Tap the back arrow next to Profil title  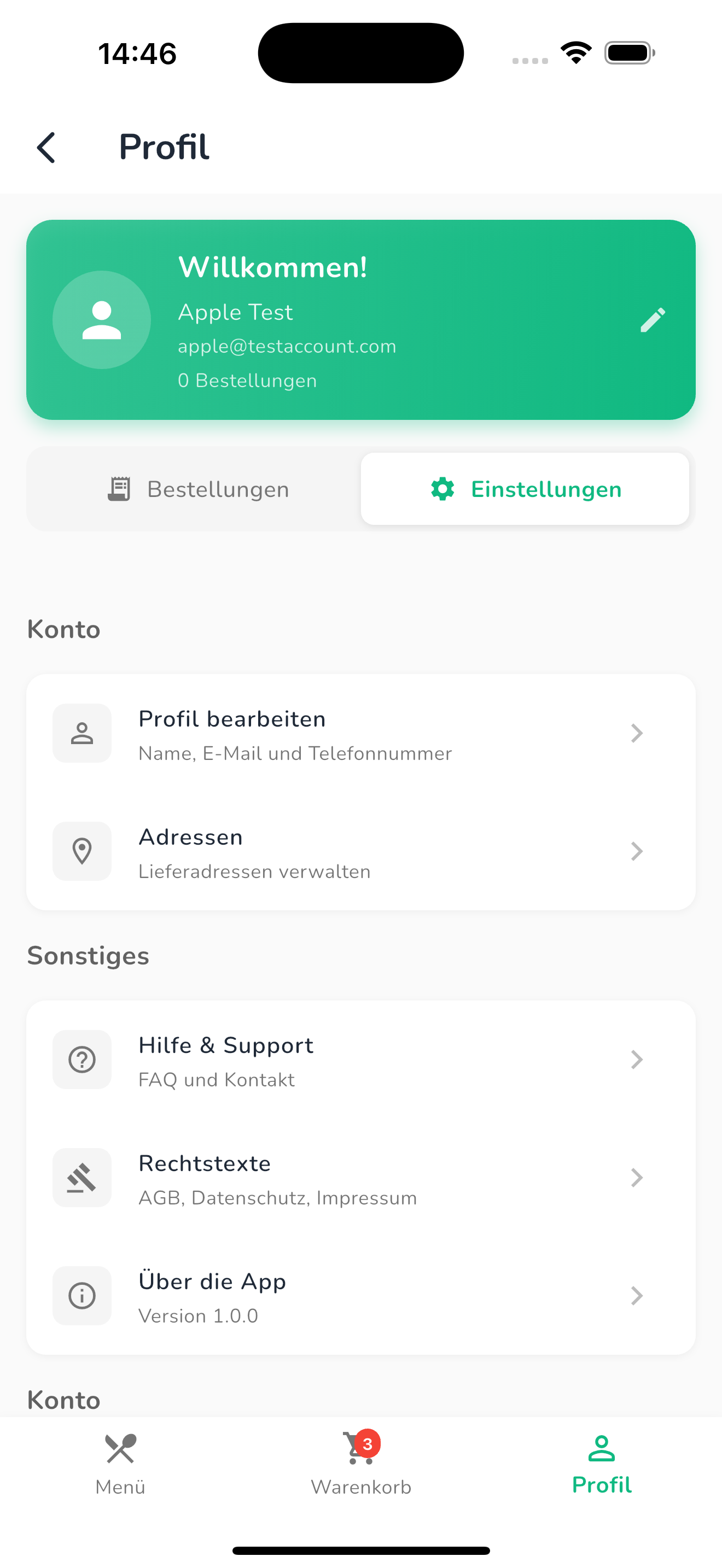[46, 147]
